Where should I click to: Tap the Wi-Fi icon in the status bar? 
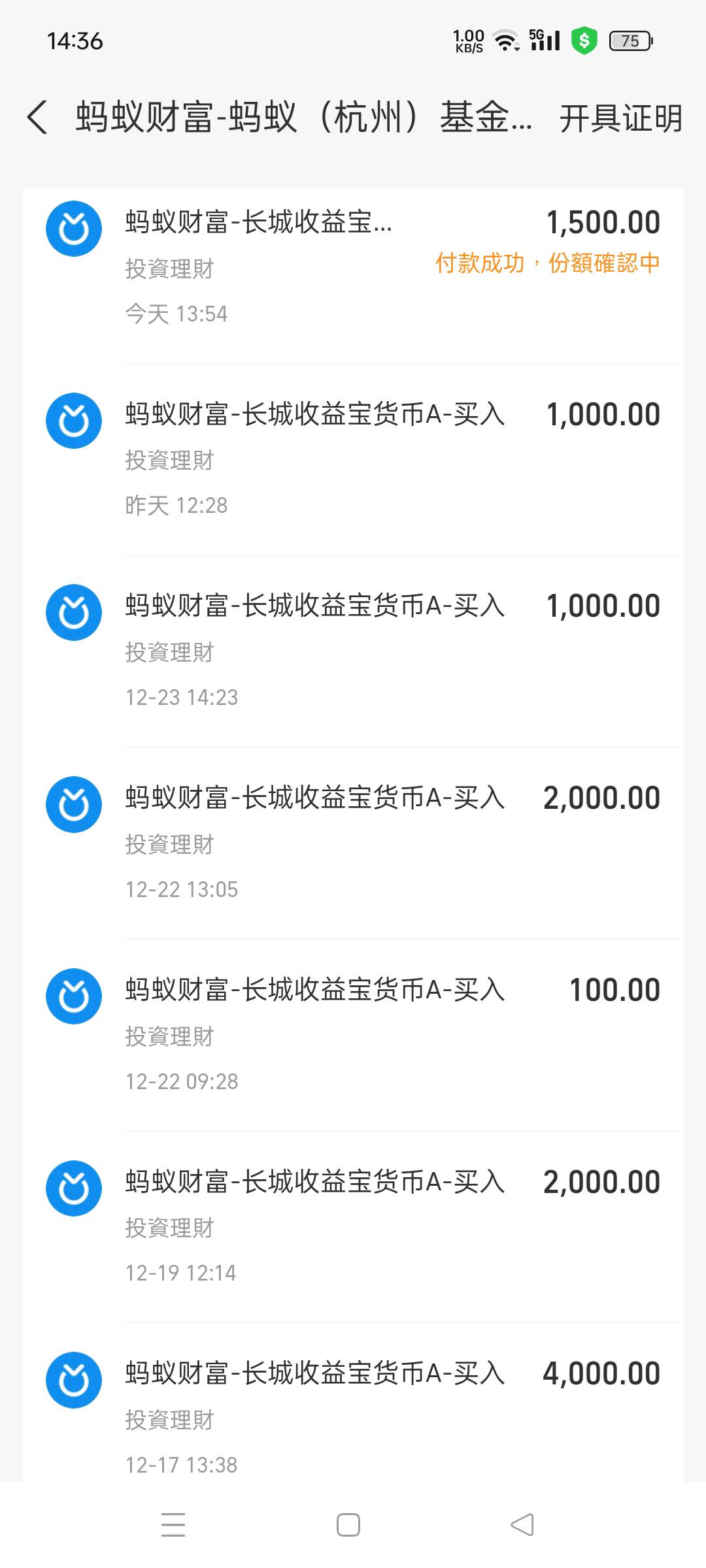pyautogui.click(x=507, y=41)
